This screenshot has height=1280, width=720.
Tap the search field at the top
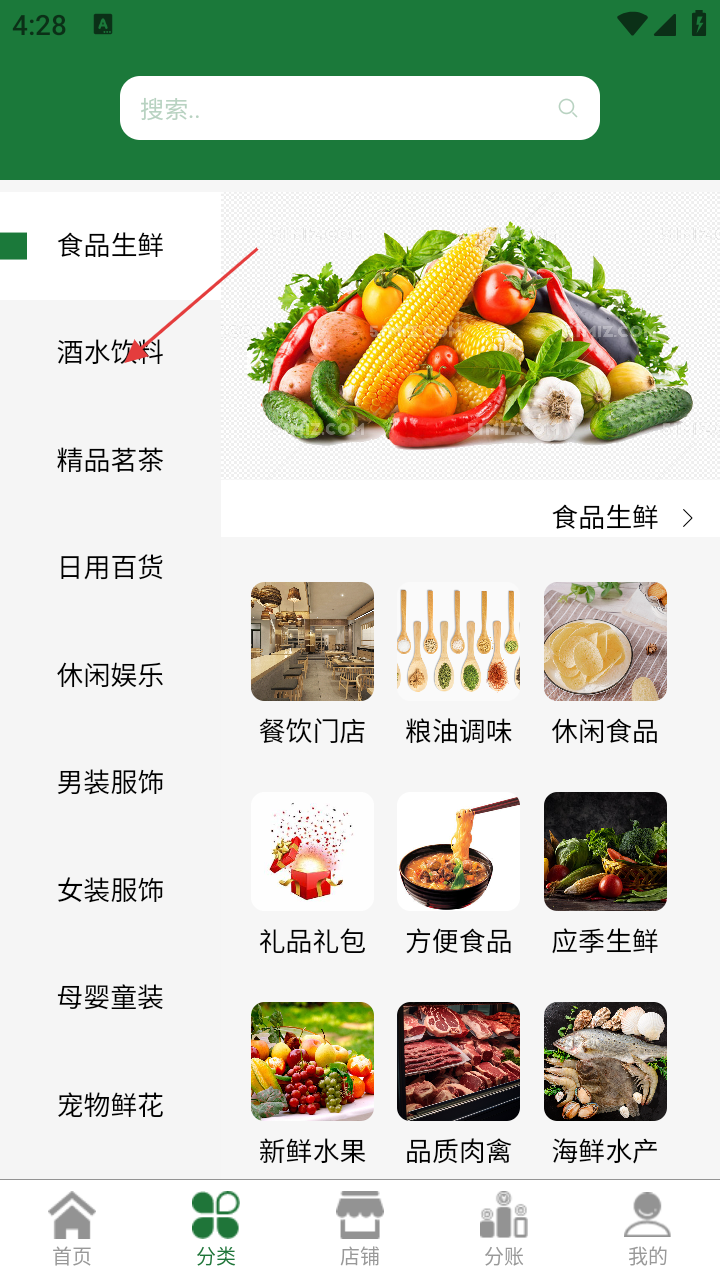tap(340, 108)
